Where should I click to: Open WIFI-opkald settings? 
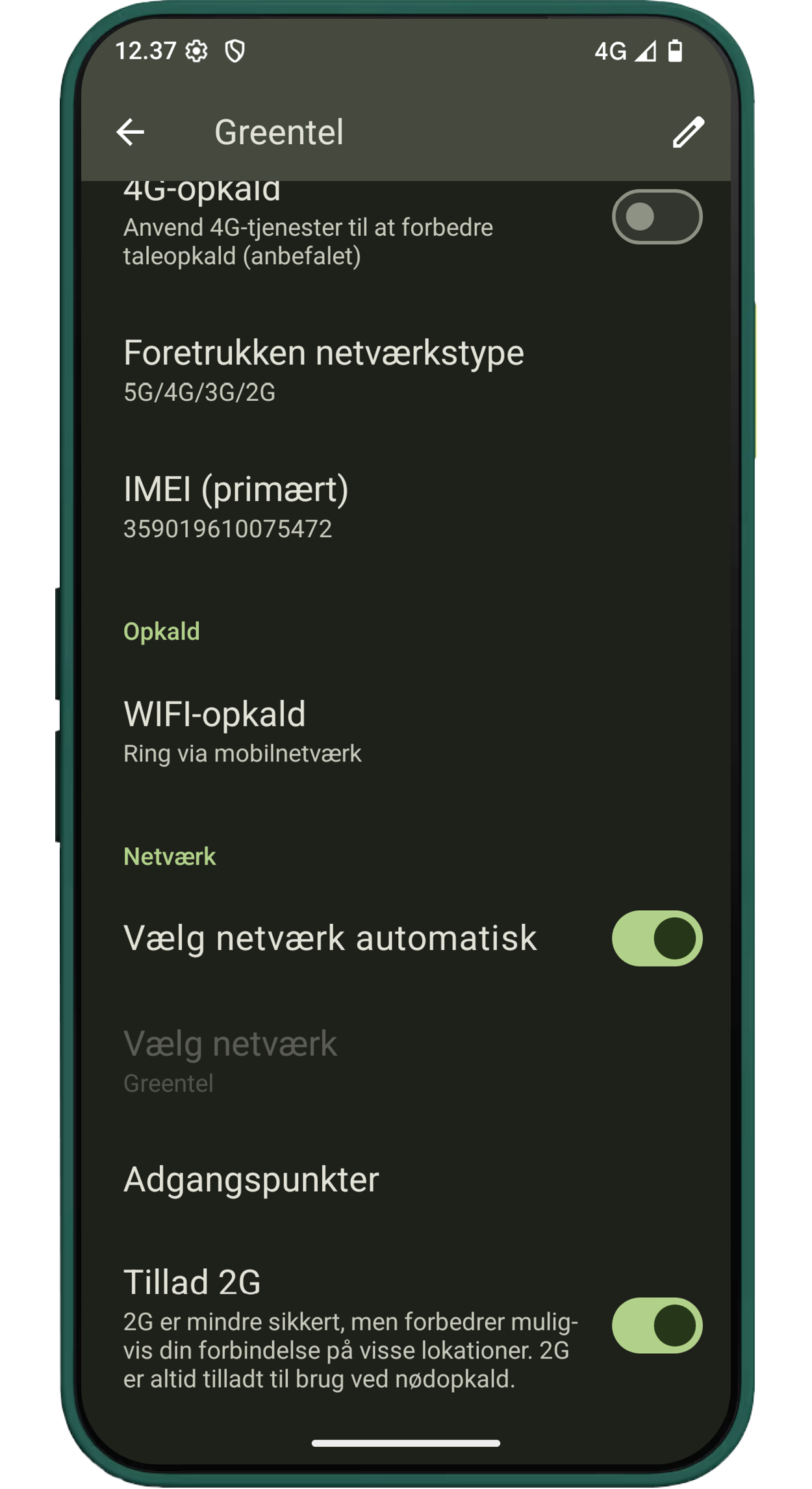click(242, 731)
